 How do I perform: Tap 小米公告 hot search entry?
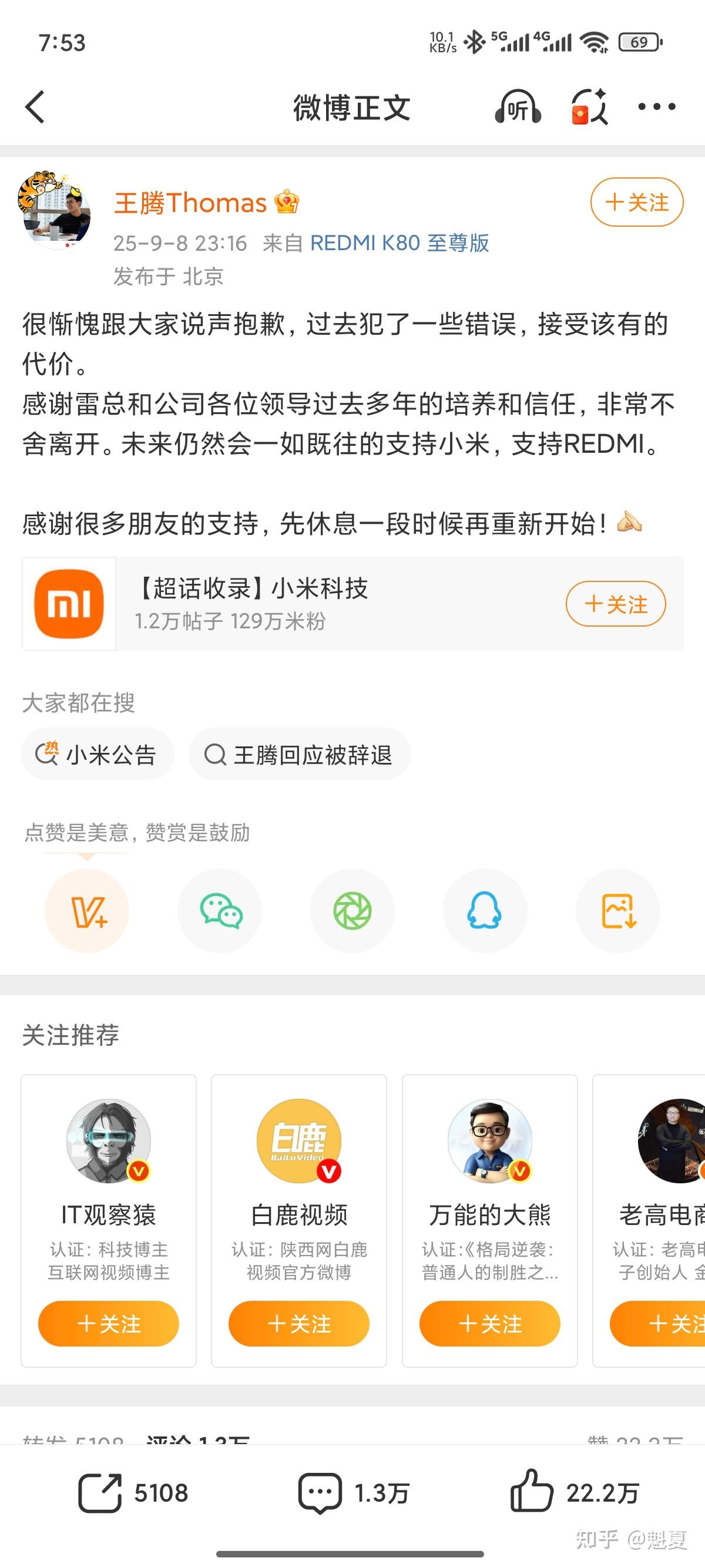(98, 754)
